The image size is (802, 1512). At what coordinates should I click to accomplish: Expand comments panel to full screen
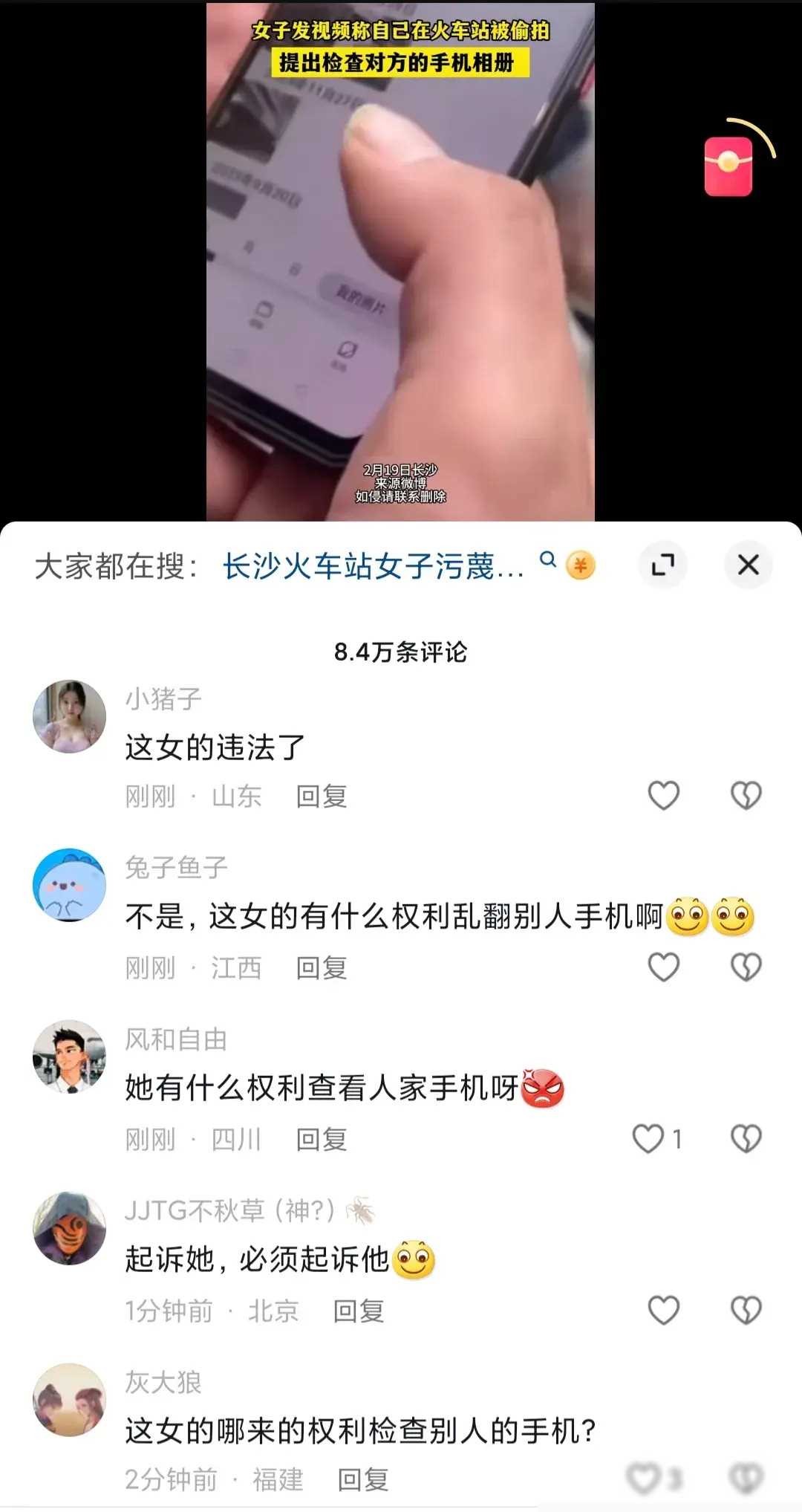(662, 565)
